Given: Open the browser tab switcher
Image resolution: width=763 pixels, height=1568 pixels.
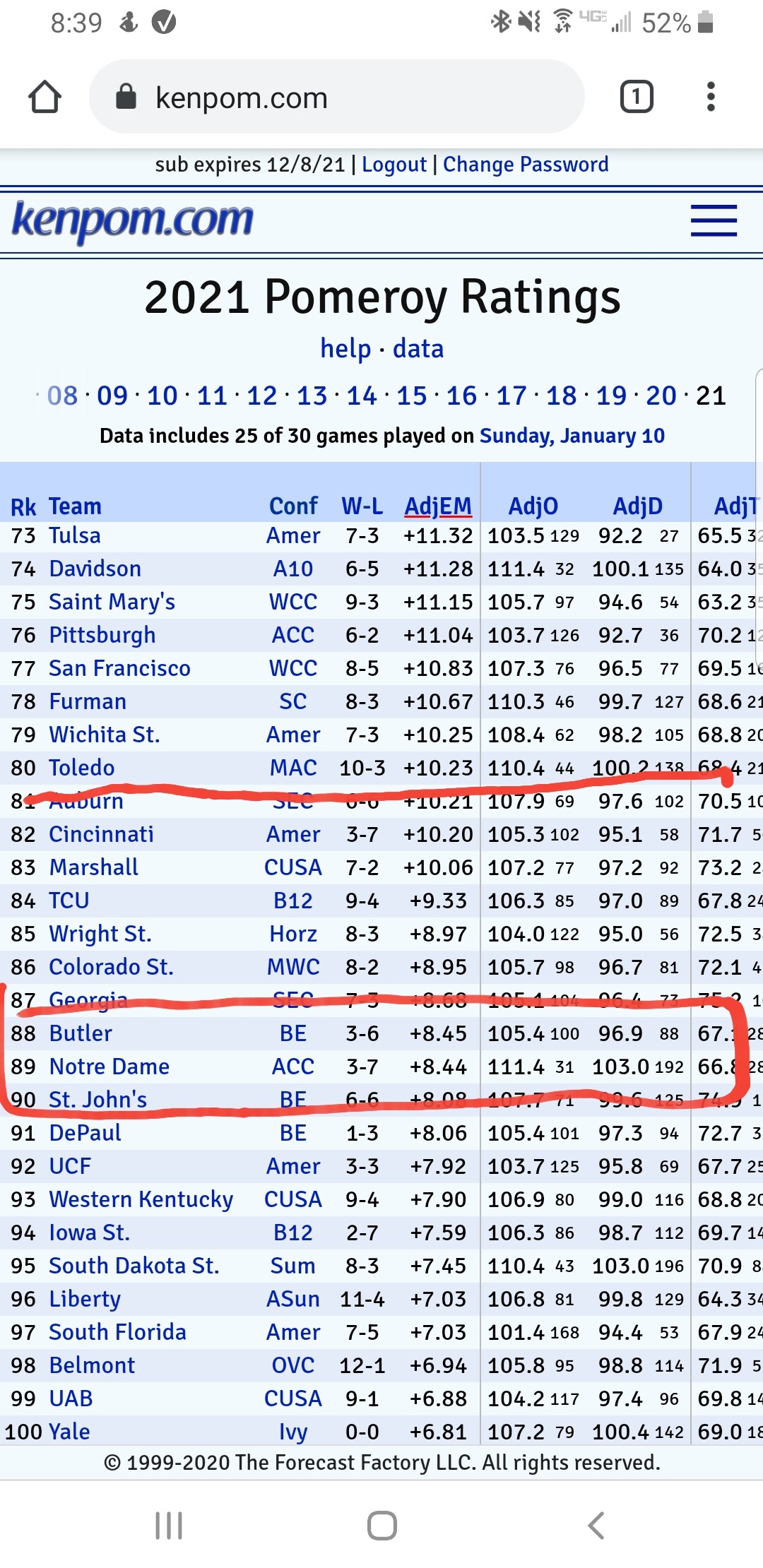Looking at the screenshot, I should (x=636, y=97).
